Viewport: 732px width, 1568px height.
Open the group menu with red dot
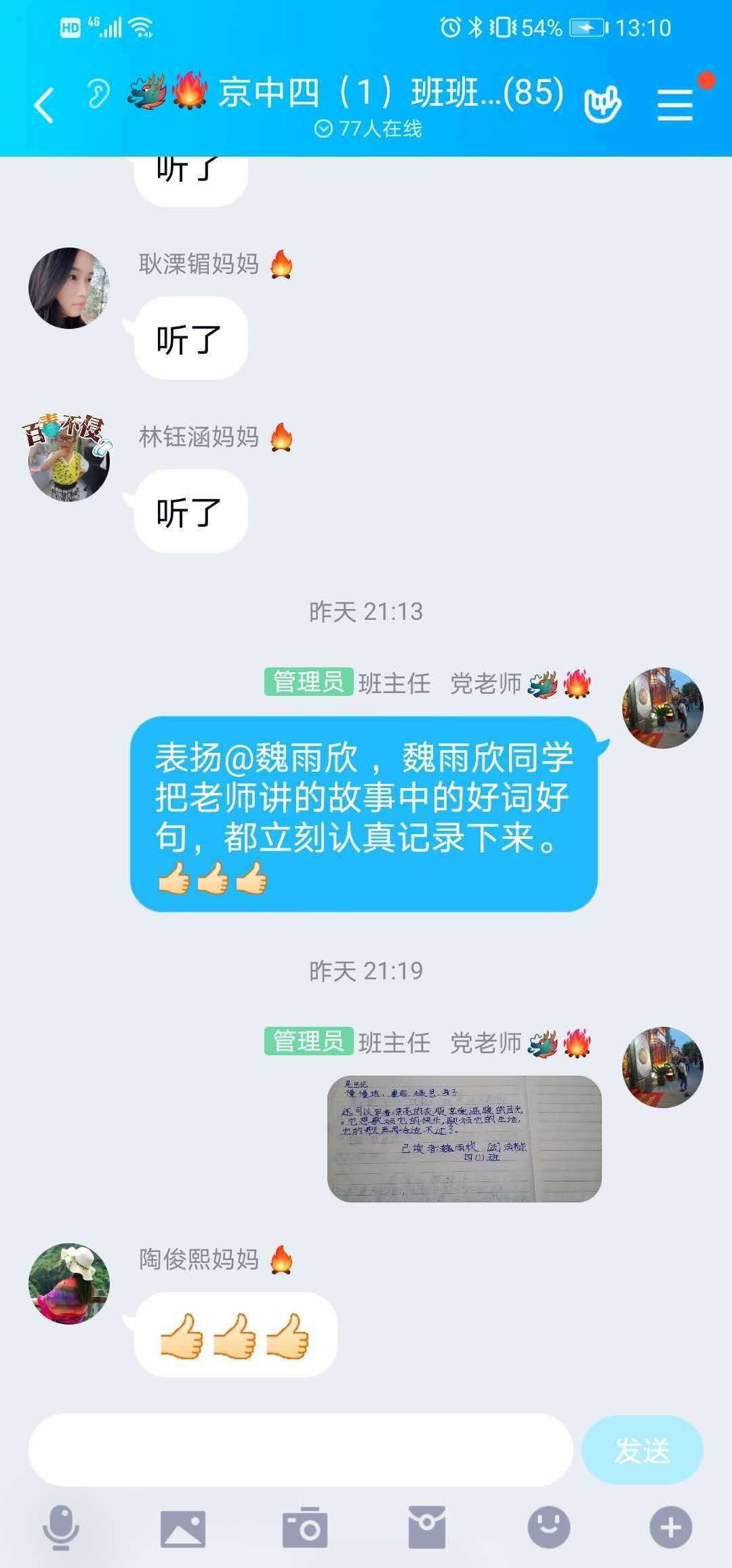point(675,105)
